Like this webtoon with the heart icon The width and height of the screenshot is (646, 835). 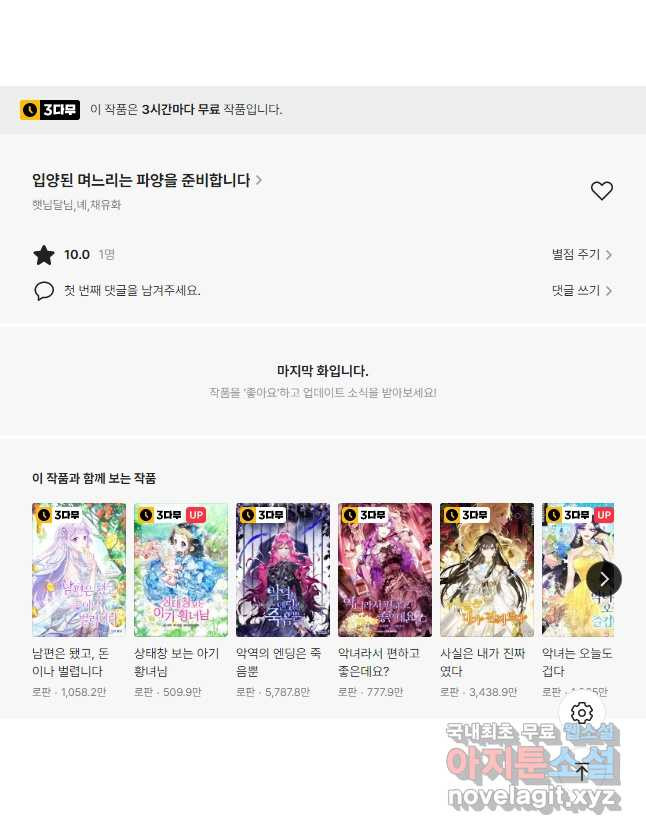click(601, 191)
